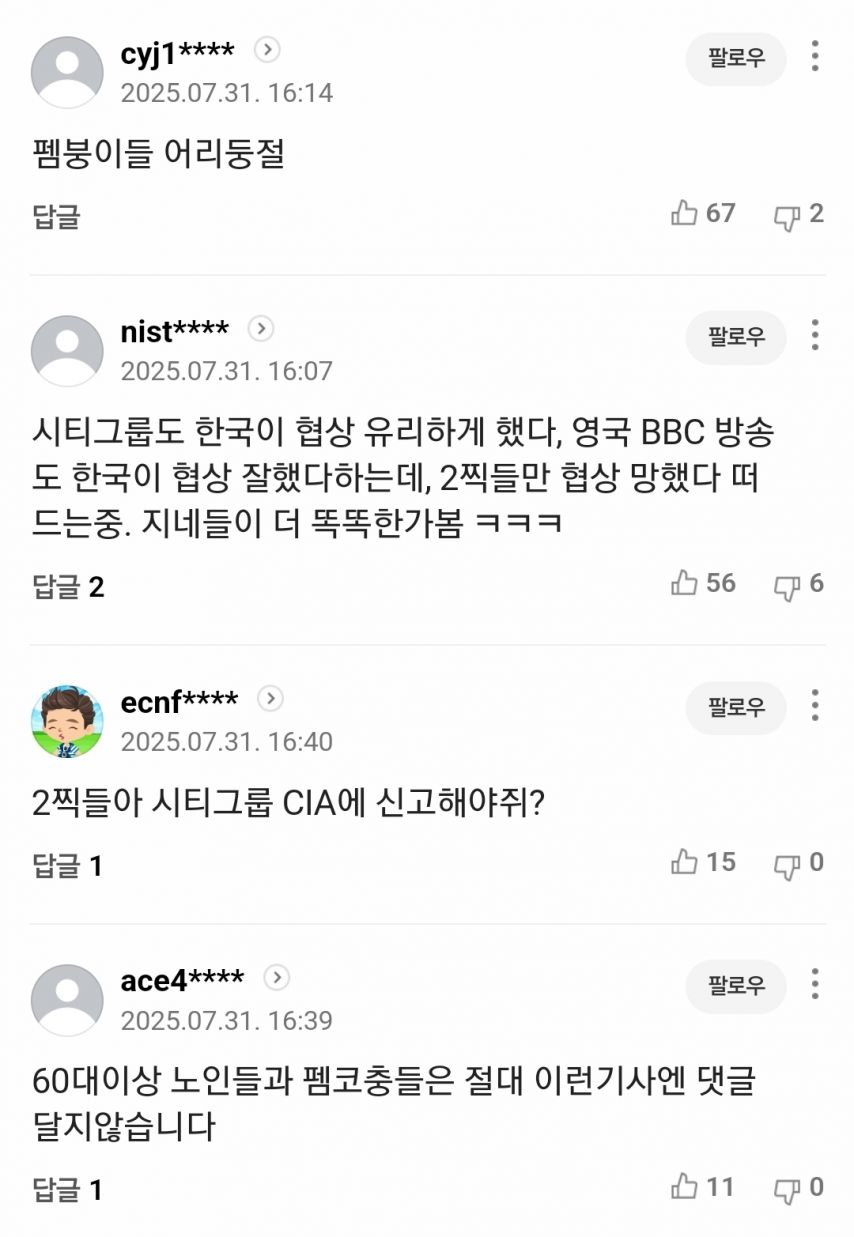Dislike the comment by cyj1****

(788, 214)
